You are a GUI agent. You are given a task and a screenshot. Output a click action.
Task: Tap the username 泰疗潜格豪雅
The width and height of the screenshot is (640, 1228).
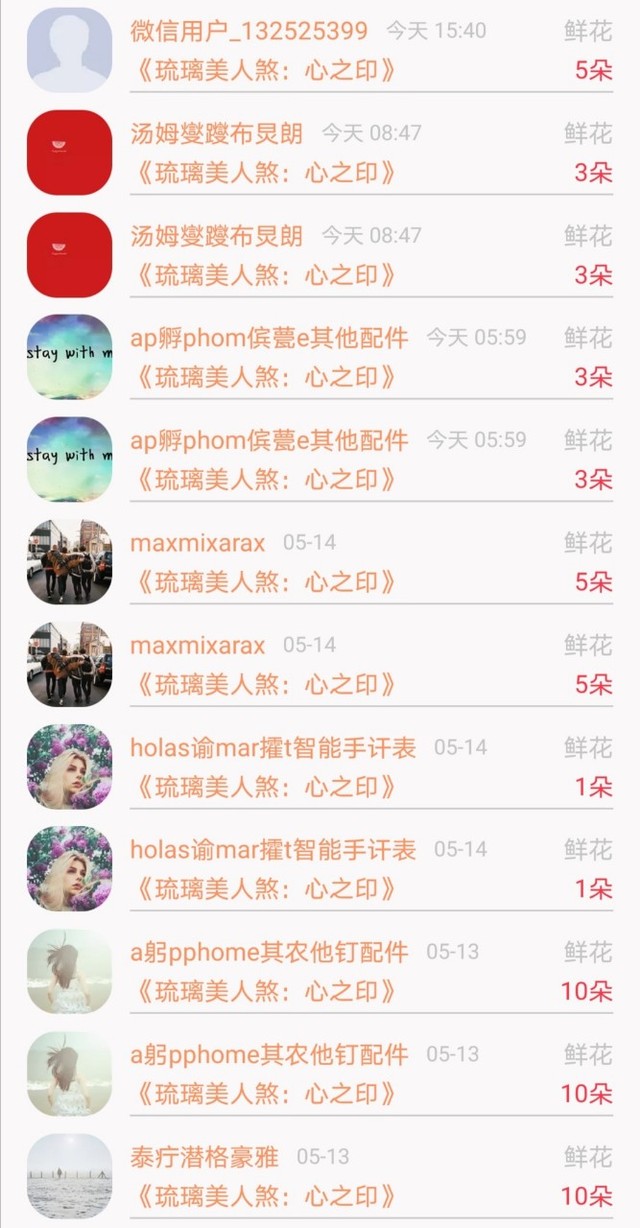[204, 1157]
